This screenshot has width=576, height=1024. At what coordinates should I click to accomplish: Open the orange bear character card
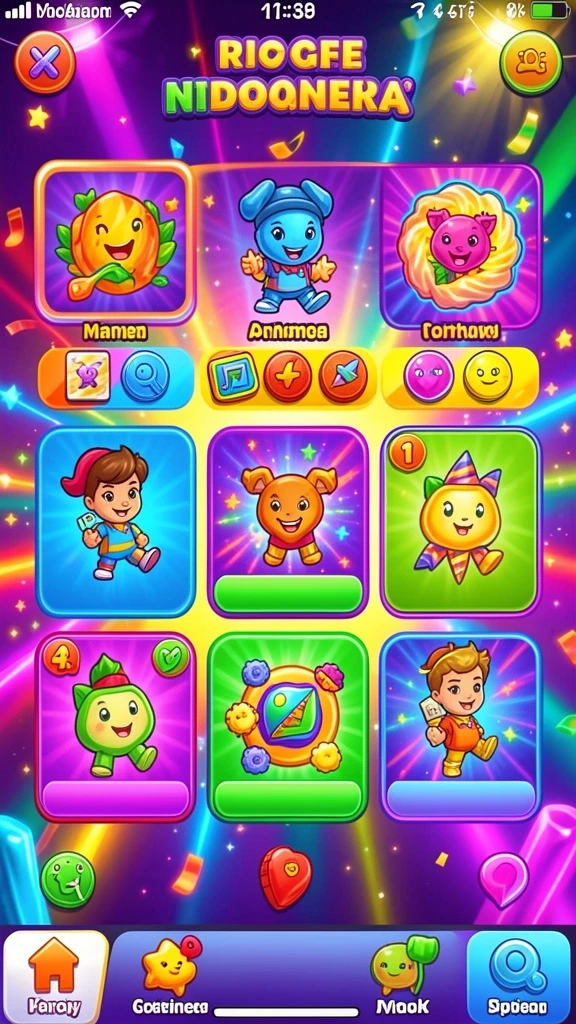click(x=288, y=521)
